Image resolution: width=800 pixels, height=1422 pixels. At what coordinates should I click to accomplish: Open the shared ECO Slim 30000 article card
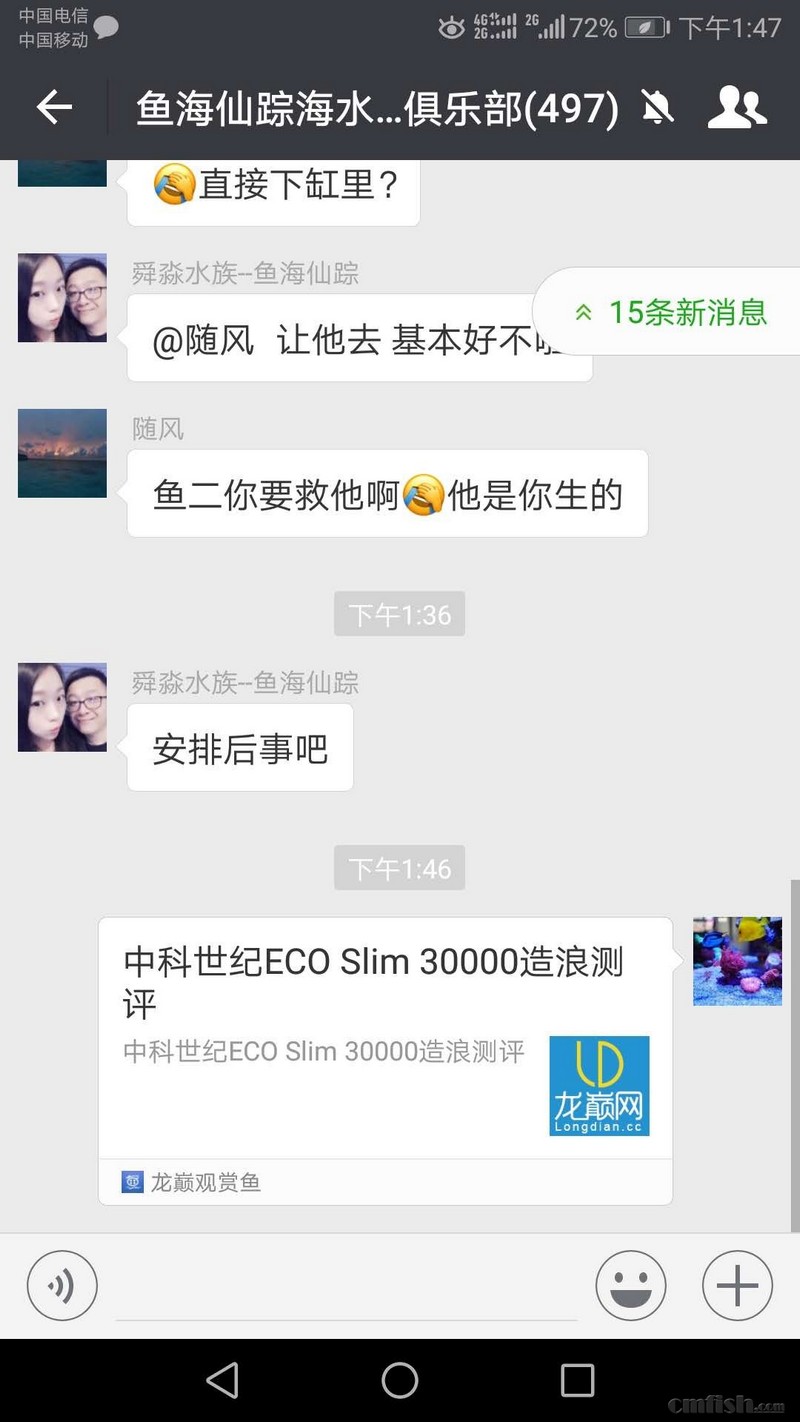(385, 1040)
